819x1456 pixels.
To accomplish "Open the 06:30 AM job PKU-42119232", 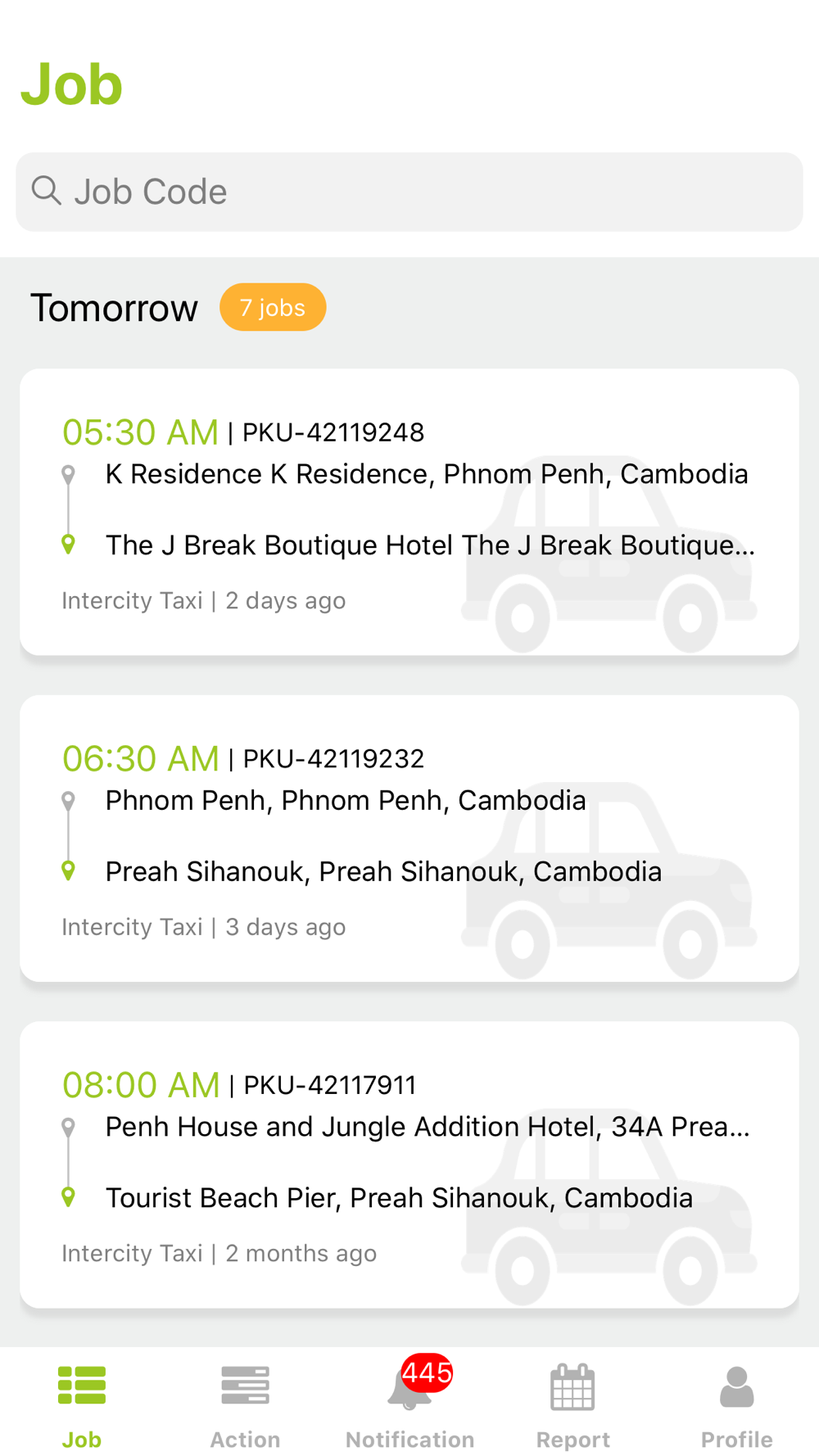I will click(x=409, y=839).
